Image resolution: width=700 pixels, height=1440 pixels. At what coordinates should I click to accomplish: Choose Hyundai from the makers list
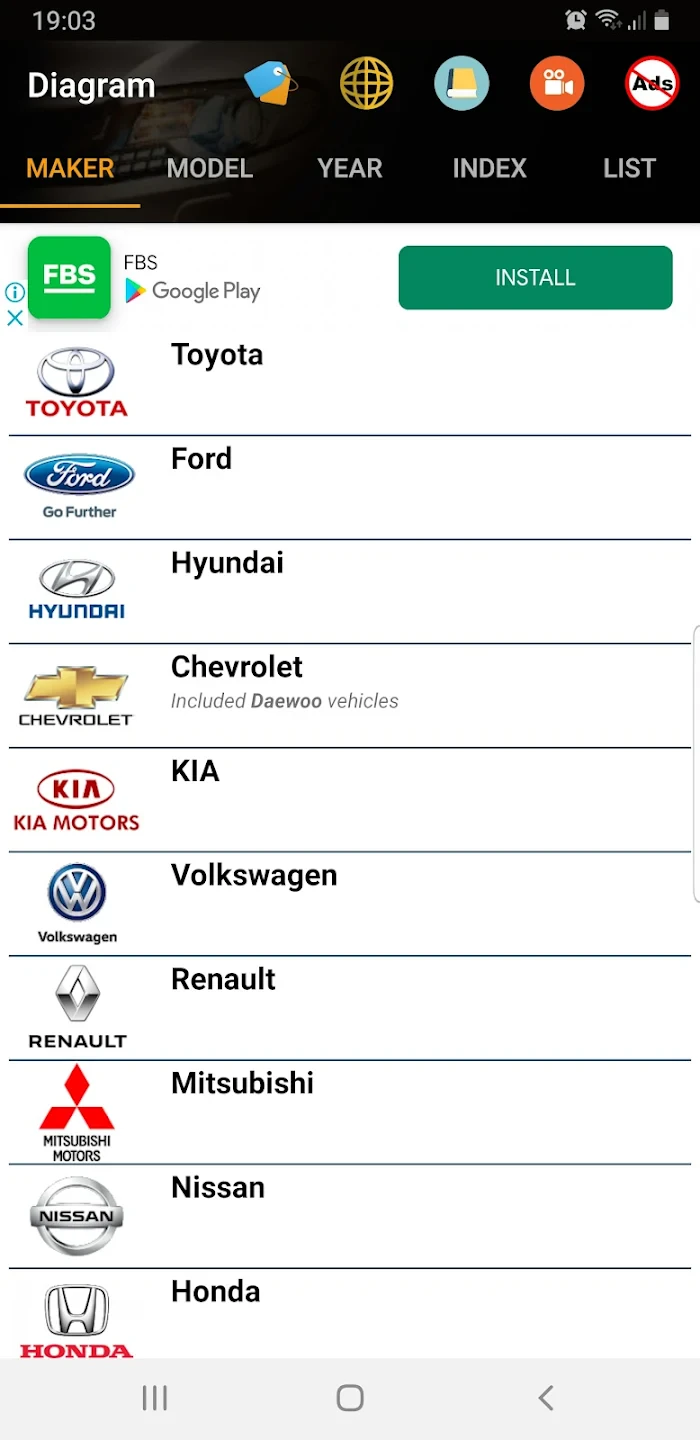pyautogui.click(x=350, y=592)
